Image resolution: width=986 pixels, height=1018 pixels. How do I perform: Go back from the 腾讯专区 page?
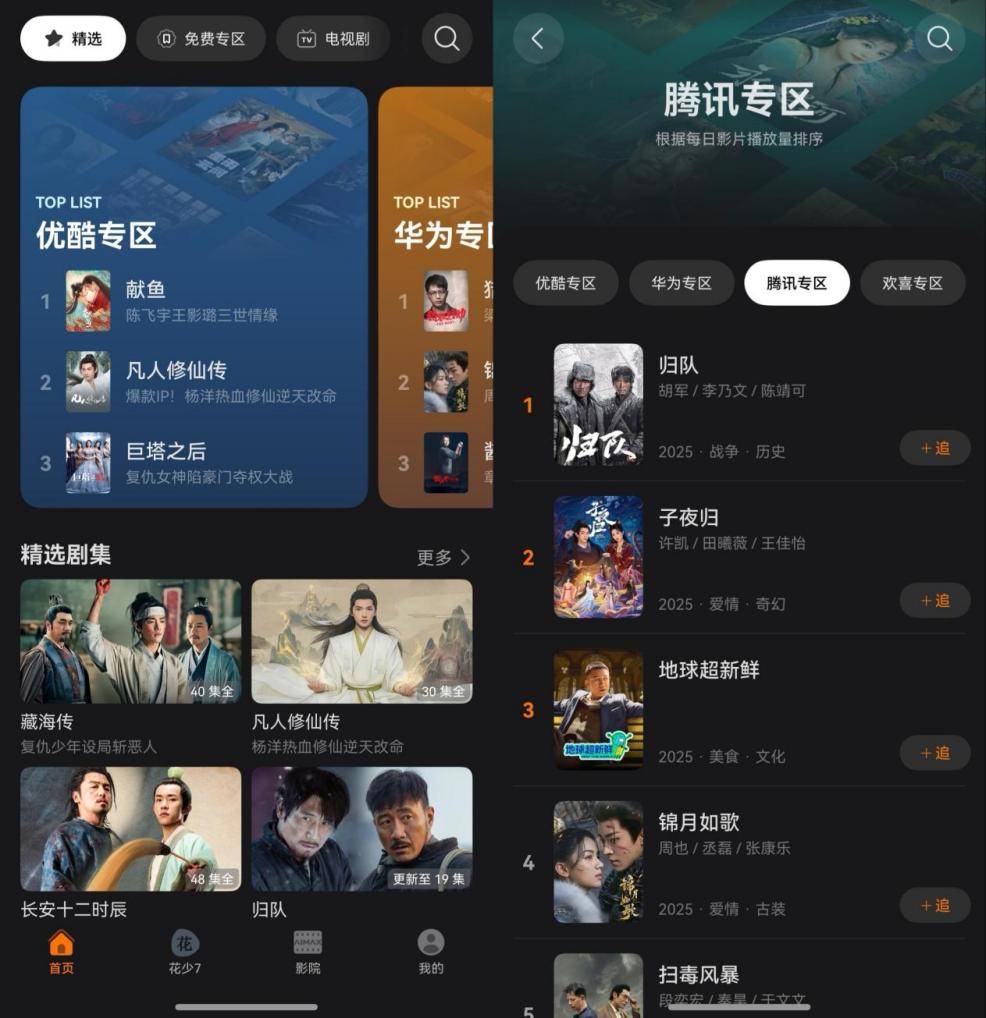(x=538, y=39)
